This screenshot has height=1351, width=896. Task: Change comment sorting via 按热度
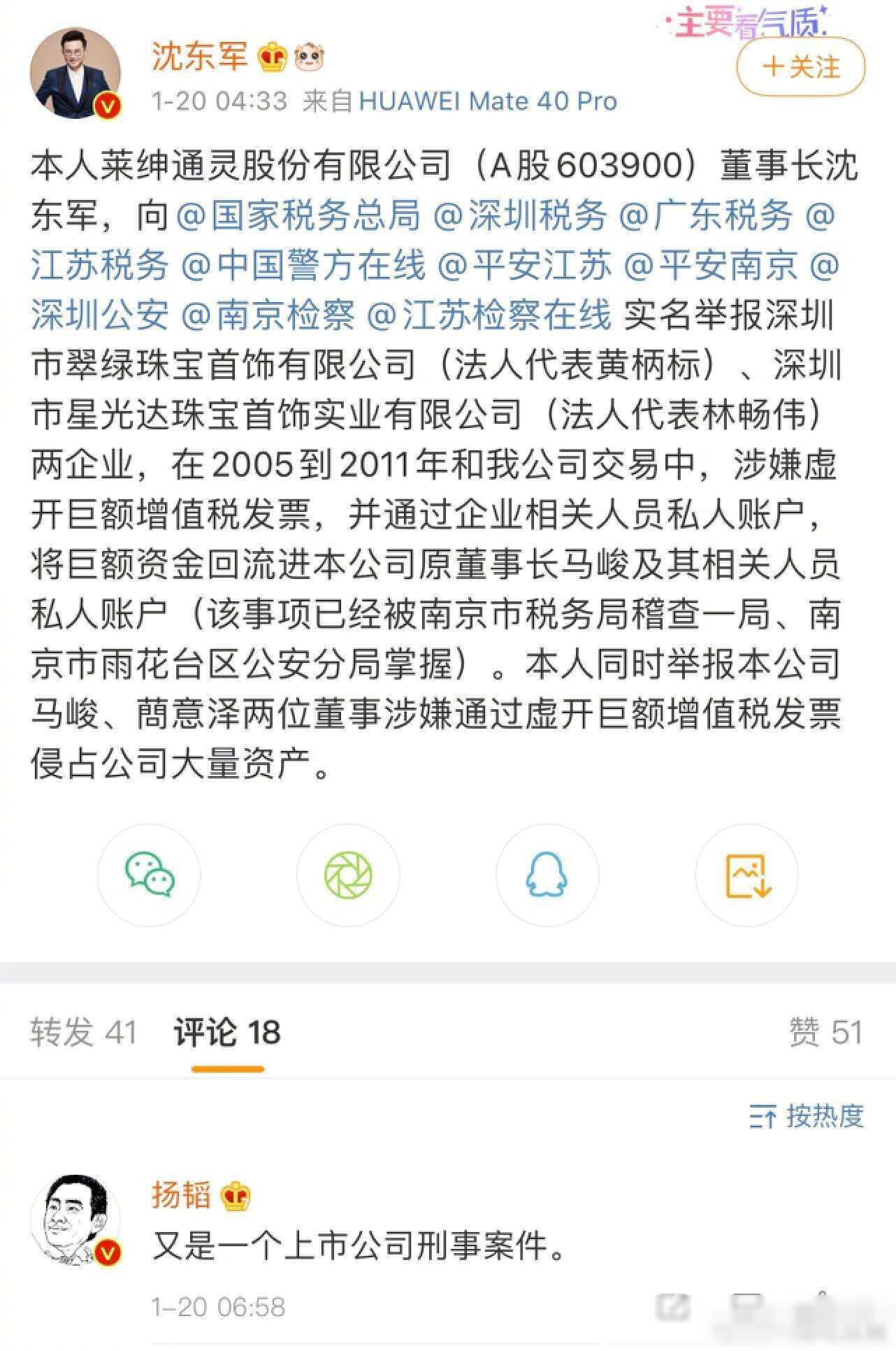pyautogui.click(x=806, y=1117)
